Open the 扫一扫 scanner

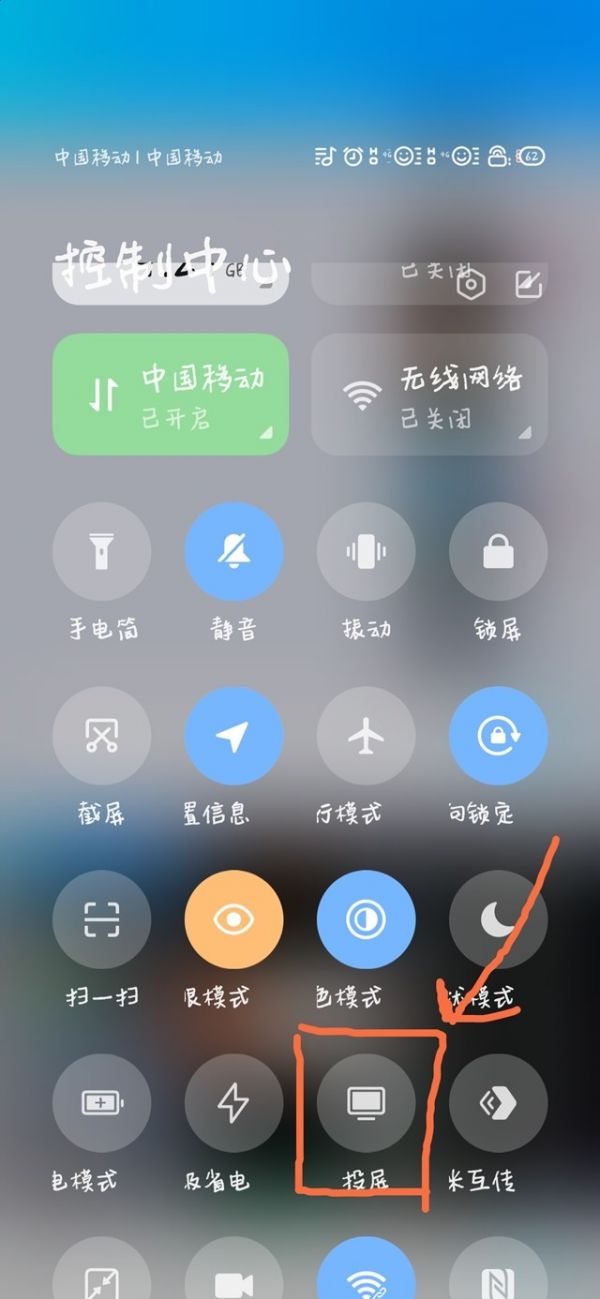click(102, 920)
